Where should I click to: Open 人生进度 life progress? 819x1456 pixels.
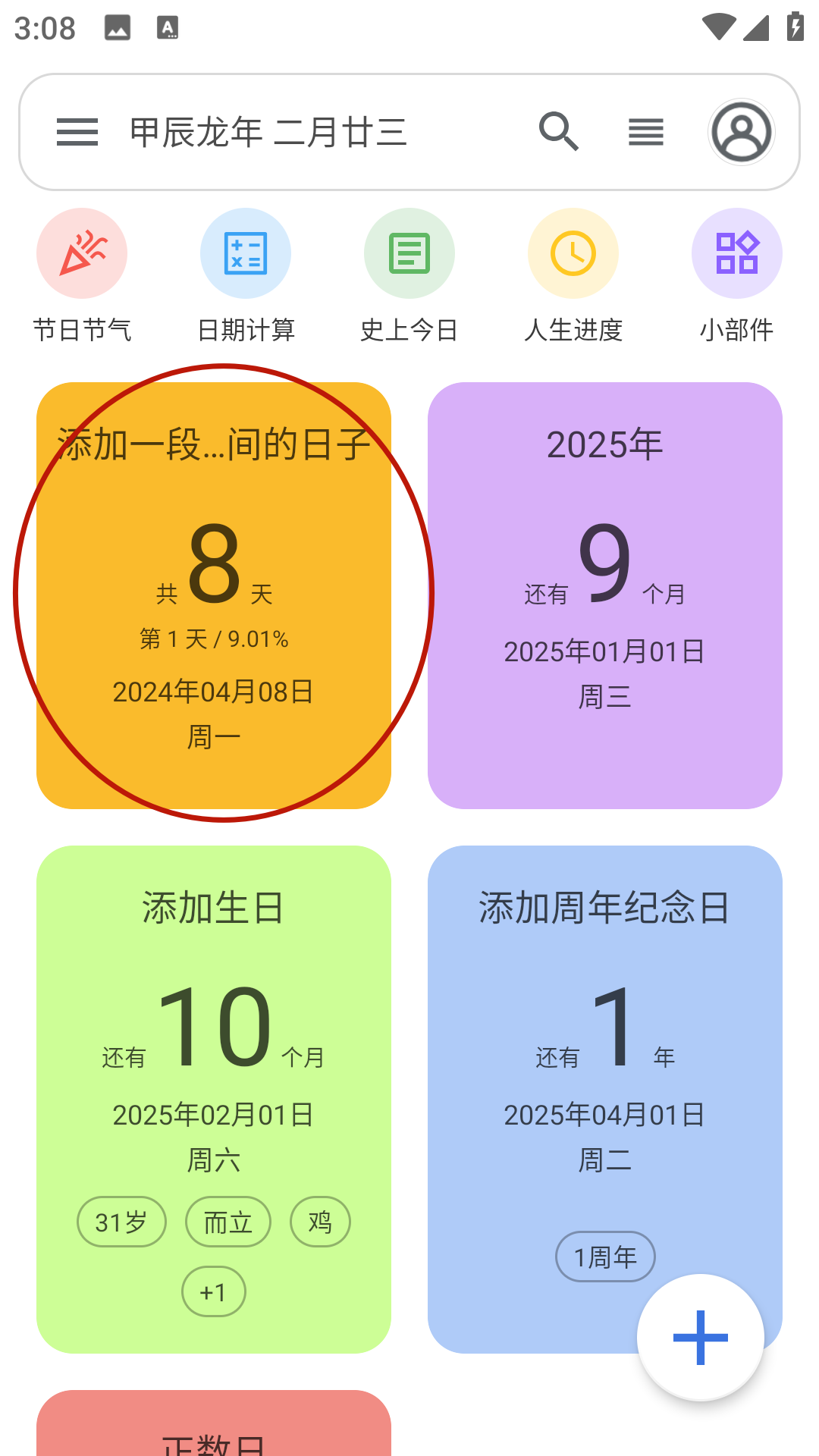pos(573,275)
